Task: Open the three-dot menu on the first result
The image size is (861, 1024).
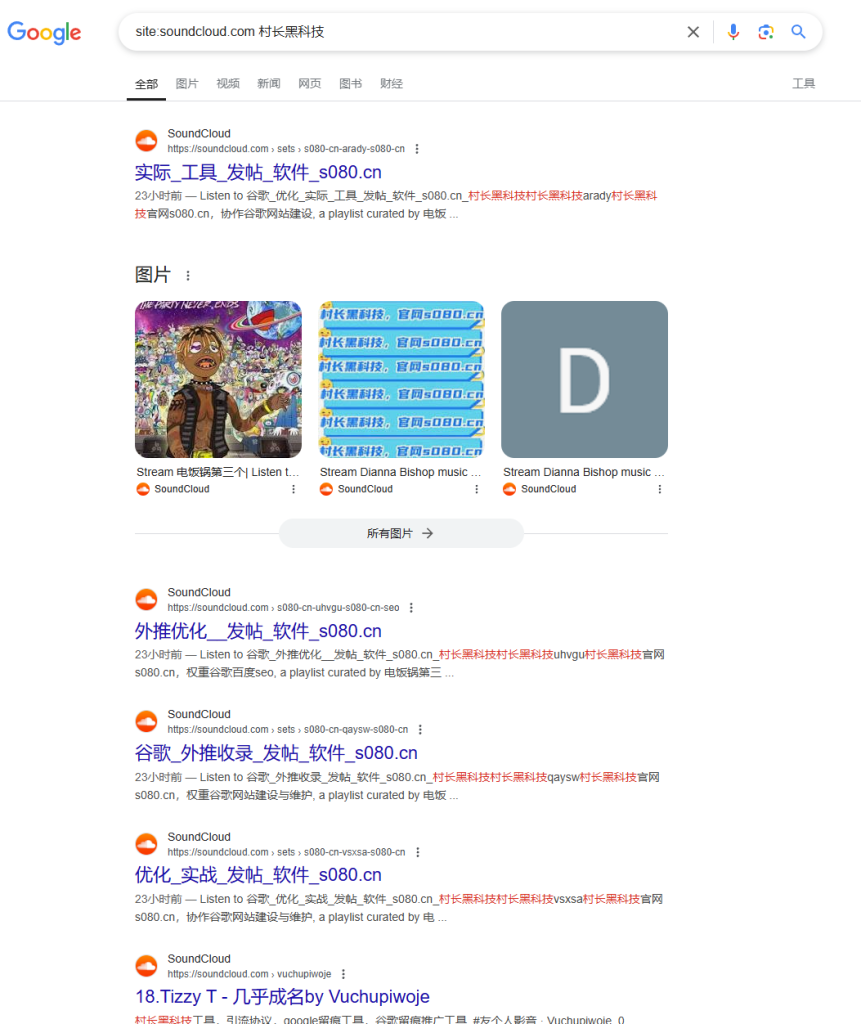Action: [x=417, y=147]
